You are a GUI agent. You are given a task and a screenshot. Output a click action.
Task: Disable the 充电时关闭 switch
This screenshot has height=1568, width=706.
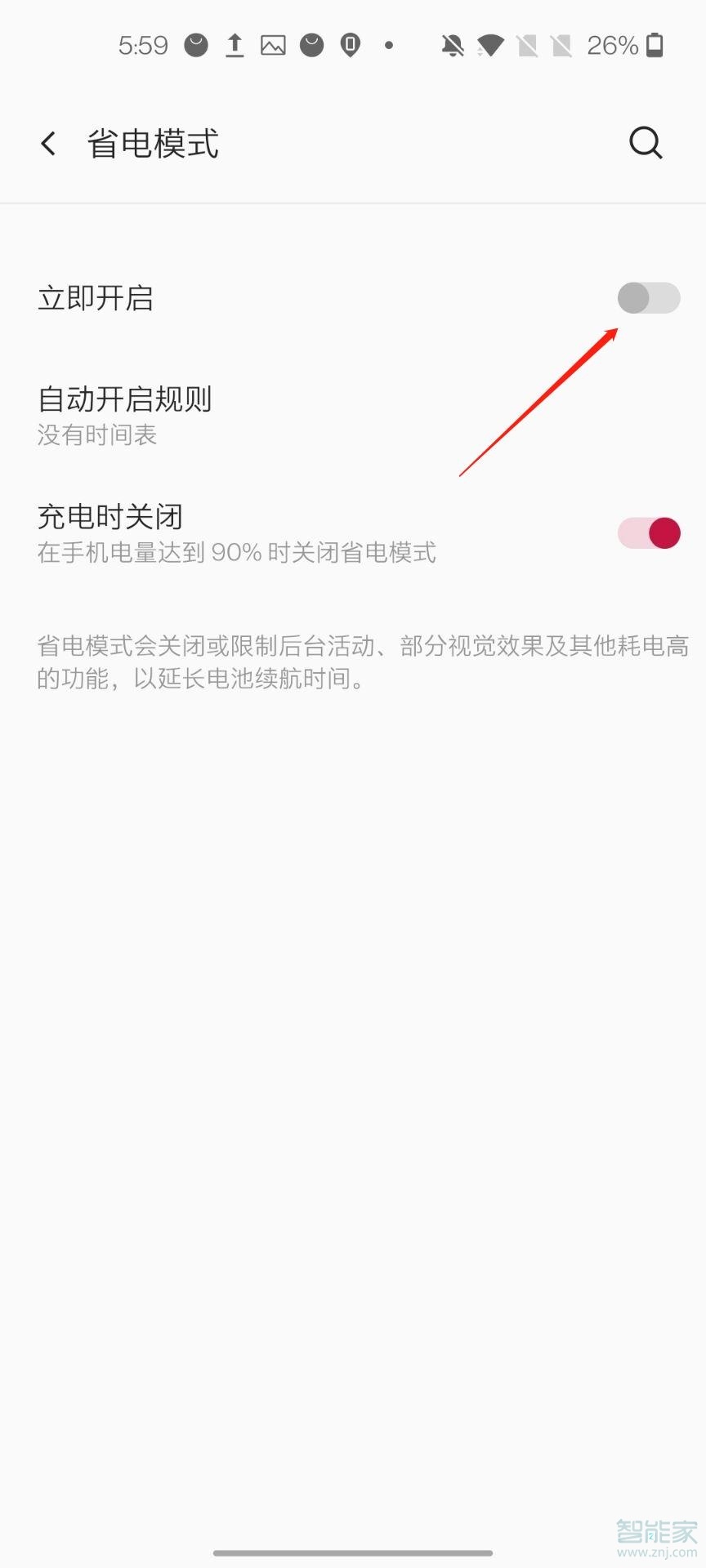[648, 532]
